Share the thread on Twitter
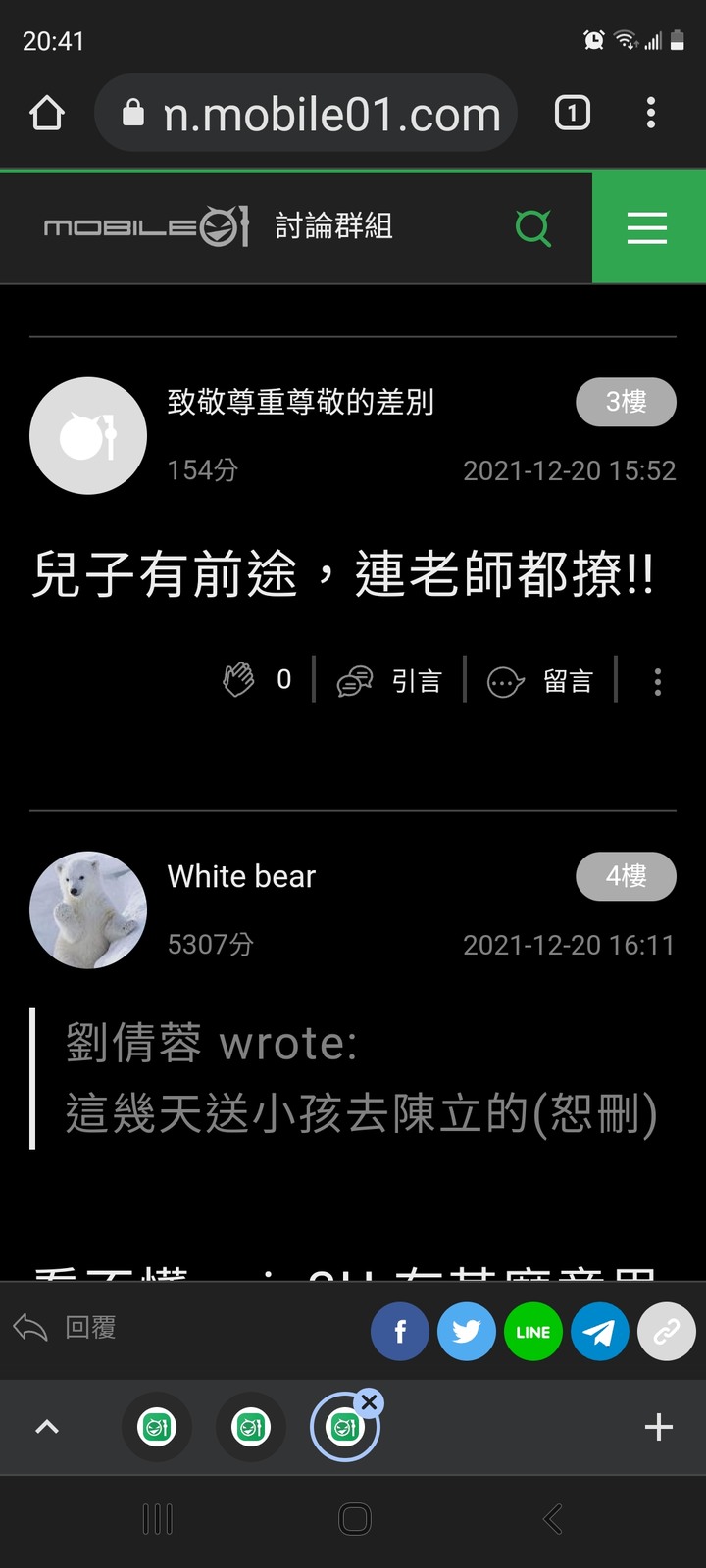 (x=466, y=1332)
